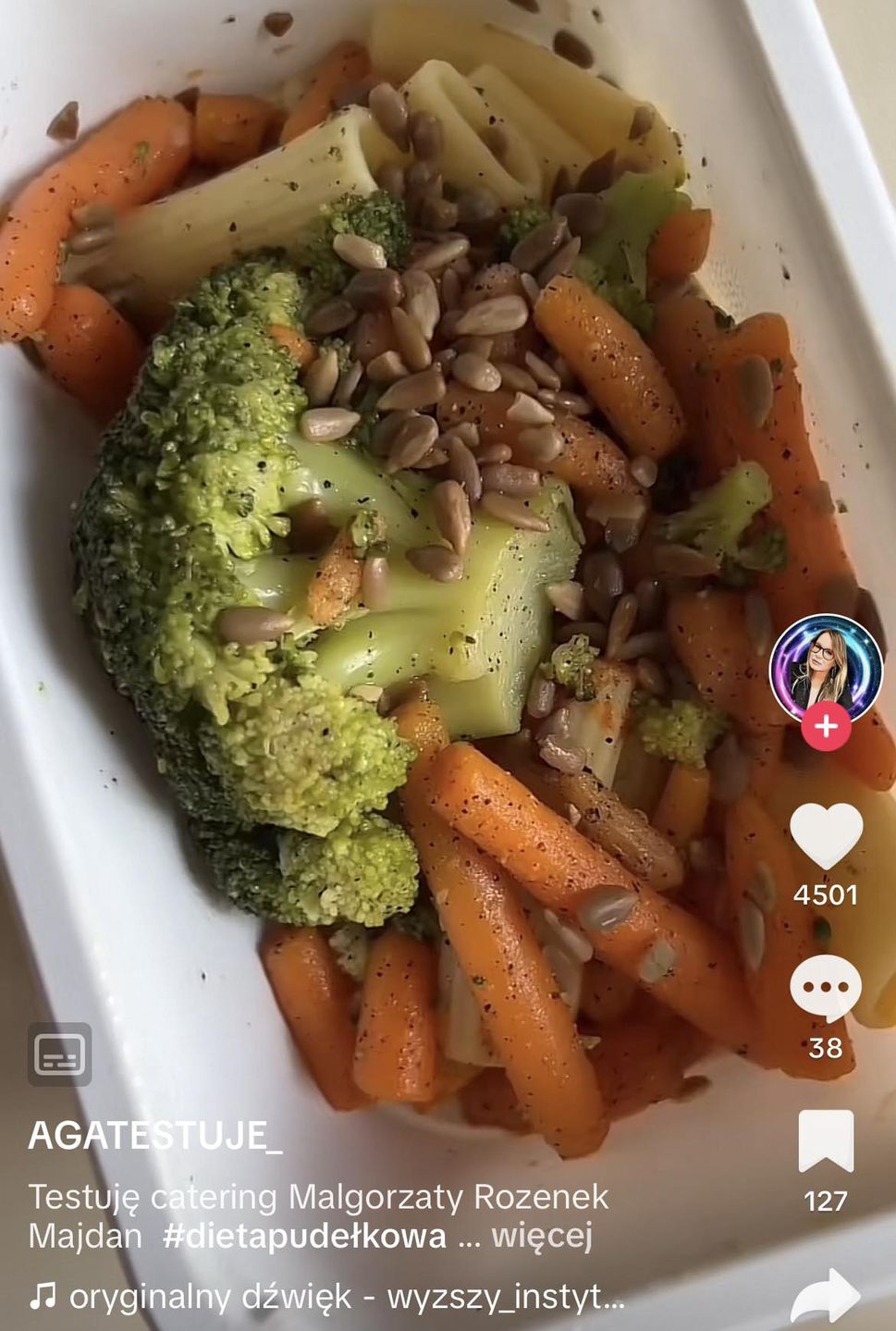Toggle captions with the subtitles icon
Screen dimensions: 896x1331
coord(60,1054)
